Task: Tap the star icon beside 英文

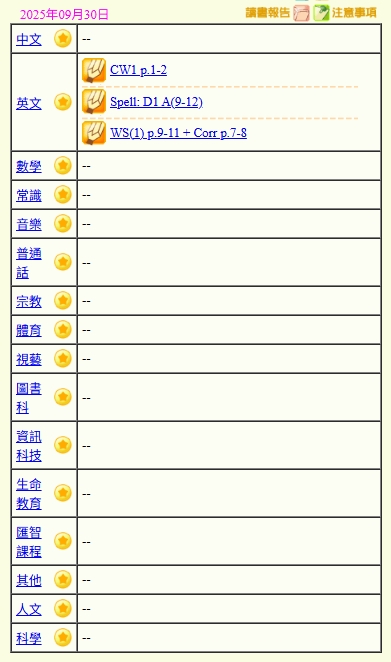Action: (x=62, y=102)
